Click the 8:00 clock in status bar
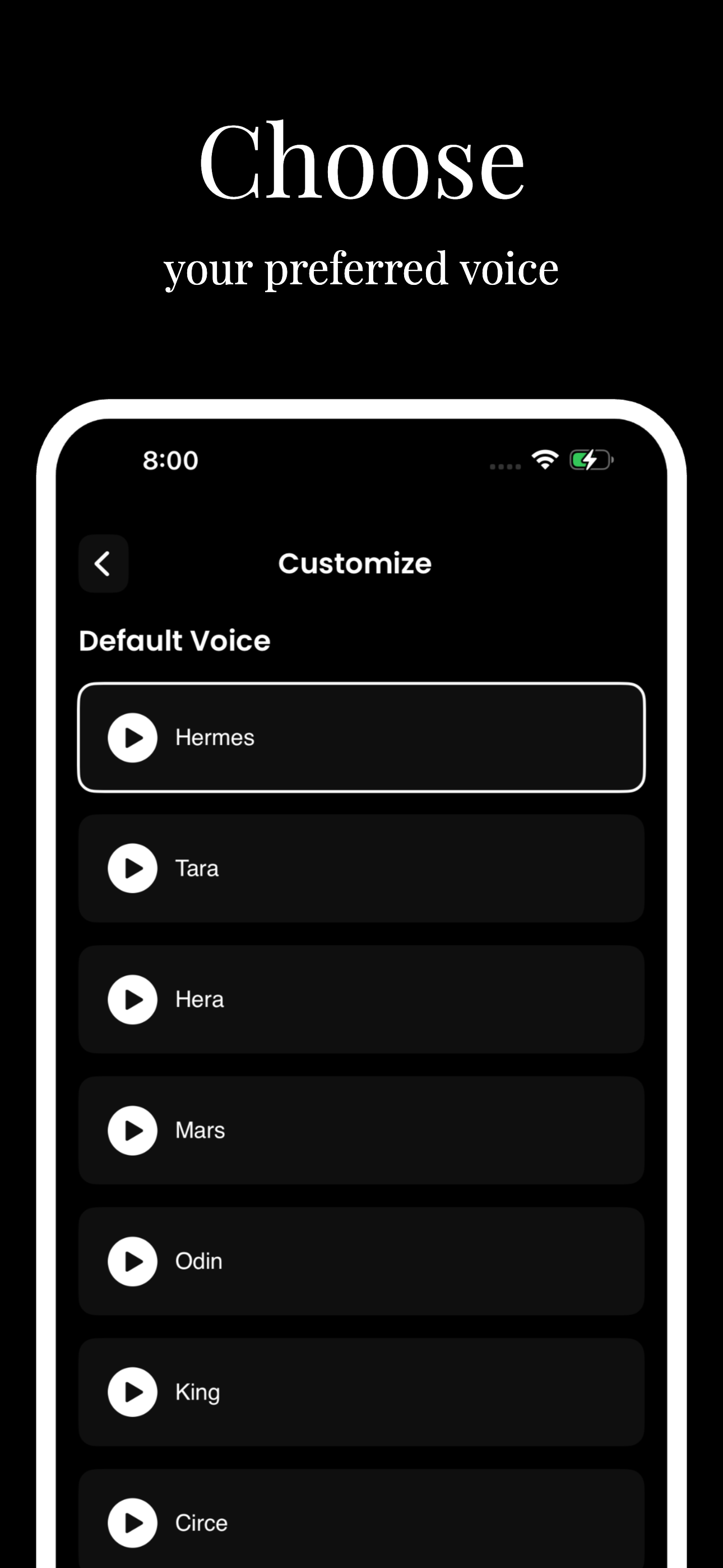The width and height of the screenshot is (723, 1568). [169, 461]
